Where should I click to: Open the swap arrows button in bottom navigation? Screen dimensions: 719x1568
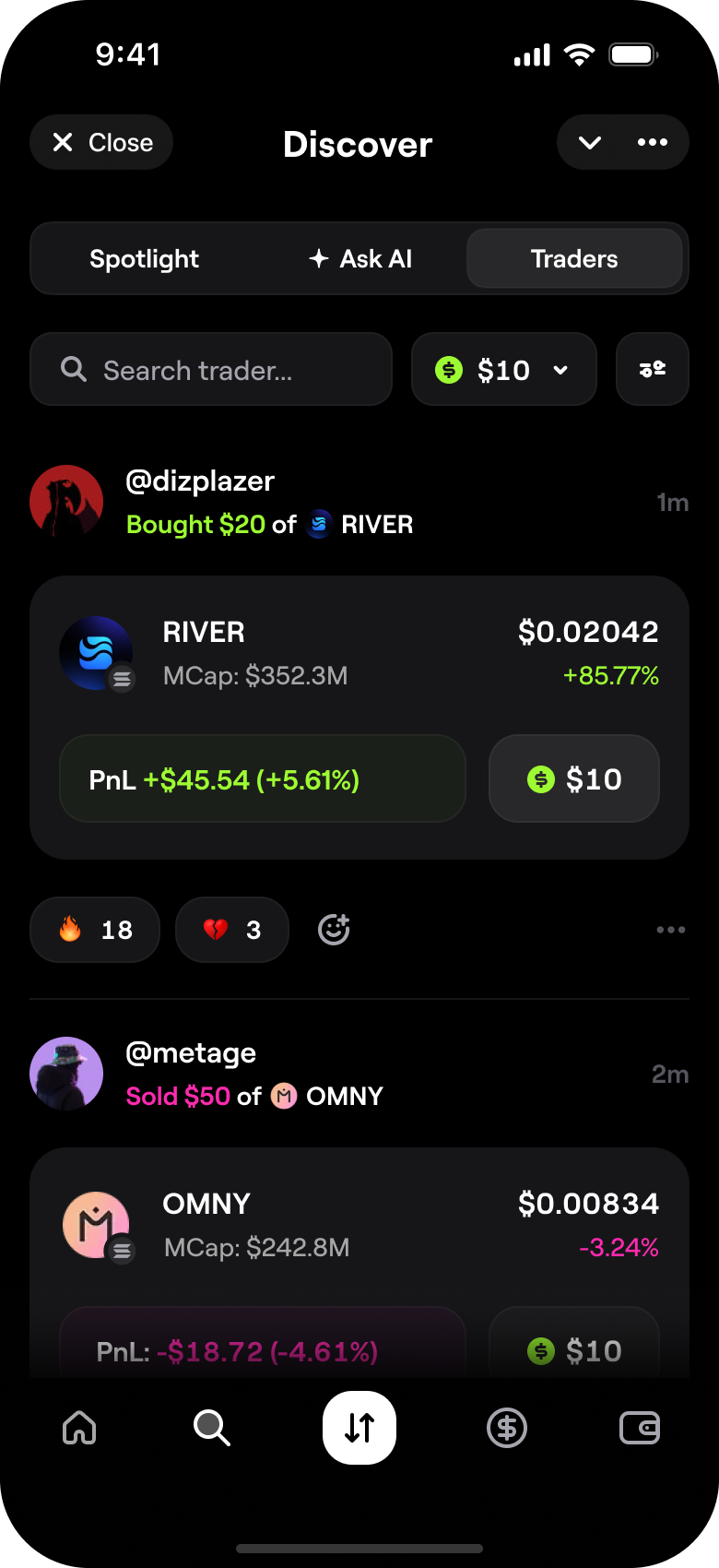(x=359, y=1427)
